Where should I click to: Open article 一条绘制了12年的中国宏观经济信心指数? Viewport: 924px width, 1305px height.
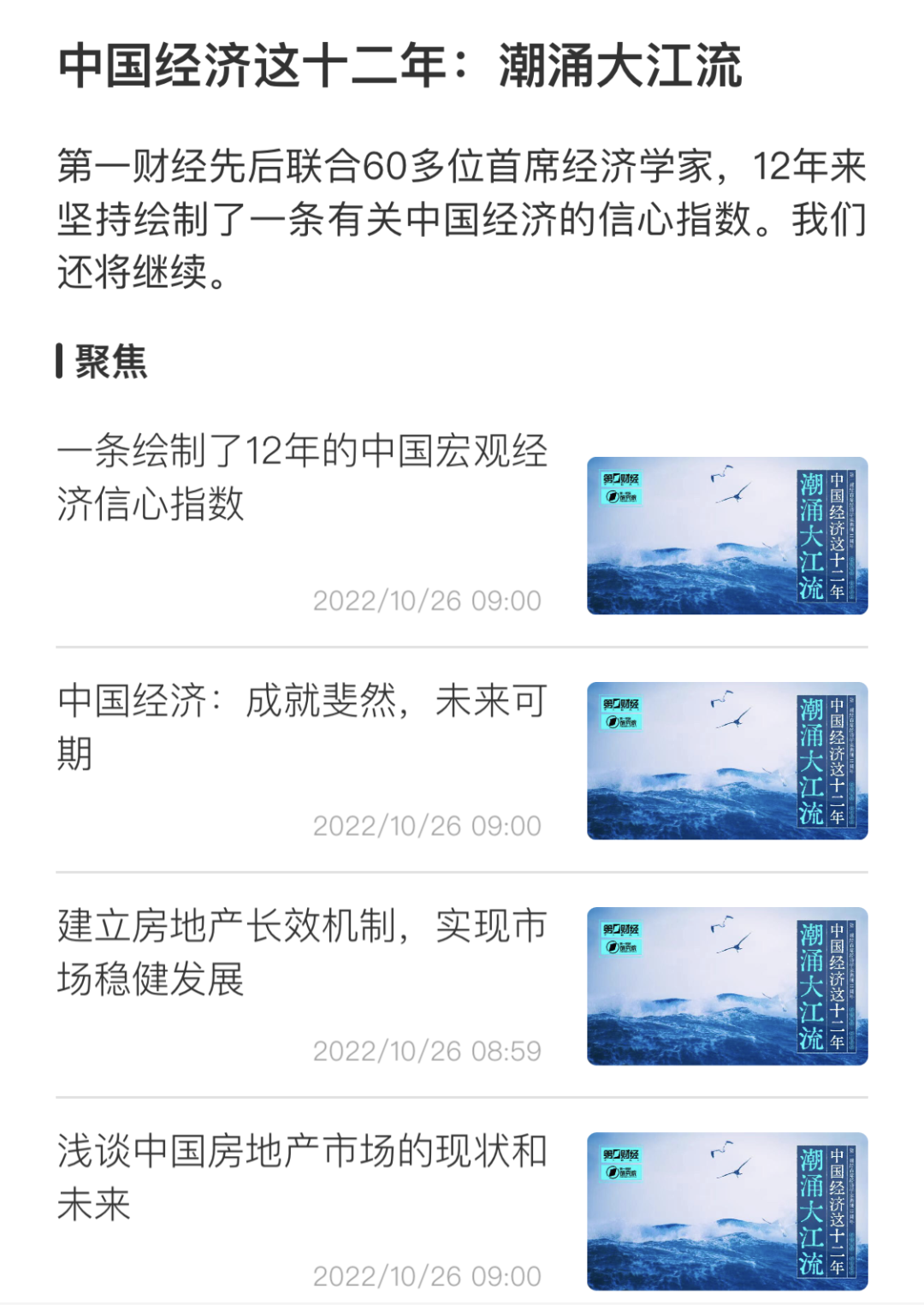pos(302,477)
